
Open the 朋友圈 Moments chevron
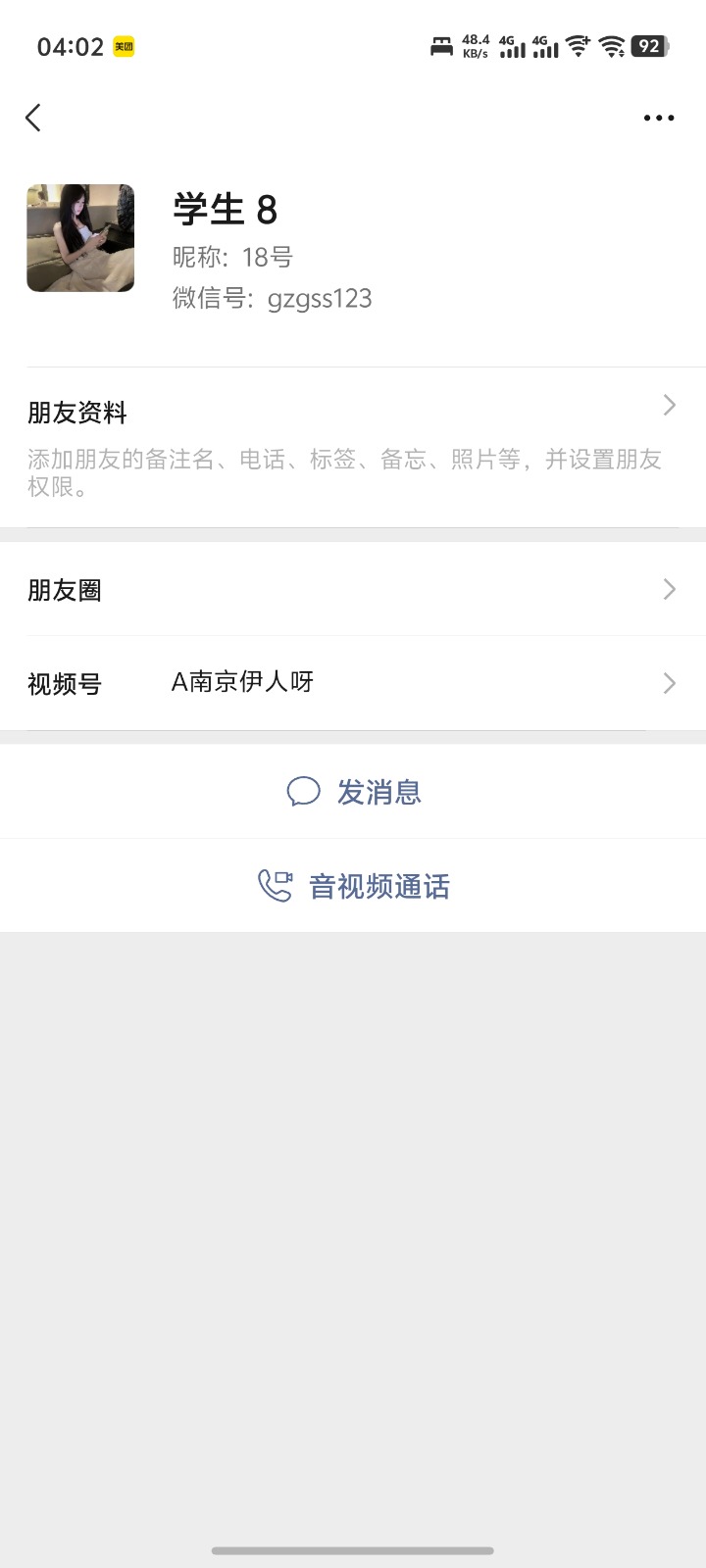coord(670,589)
